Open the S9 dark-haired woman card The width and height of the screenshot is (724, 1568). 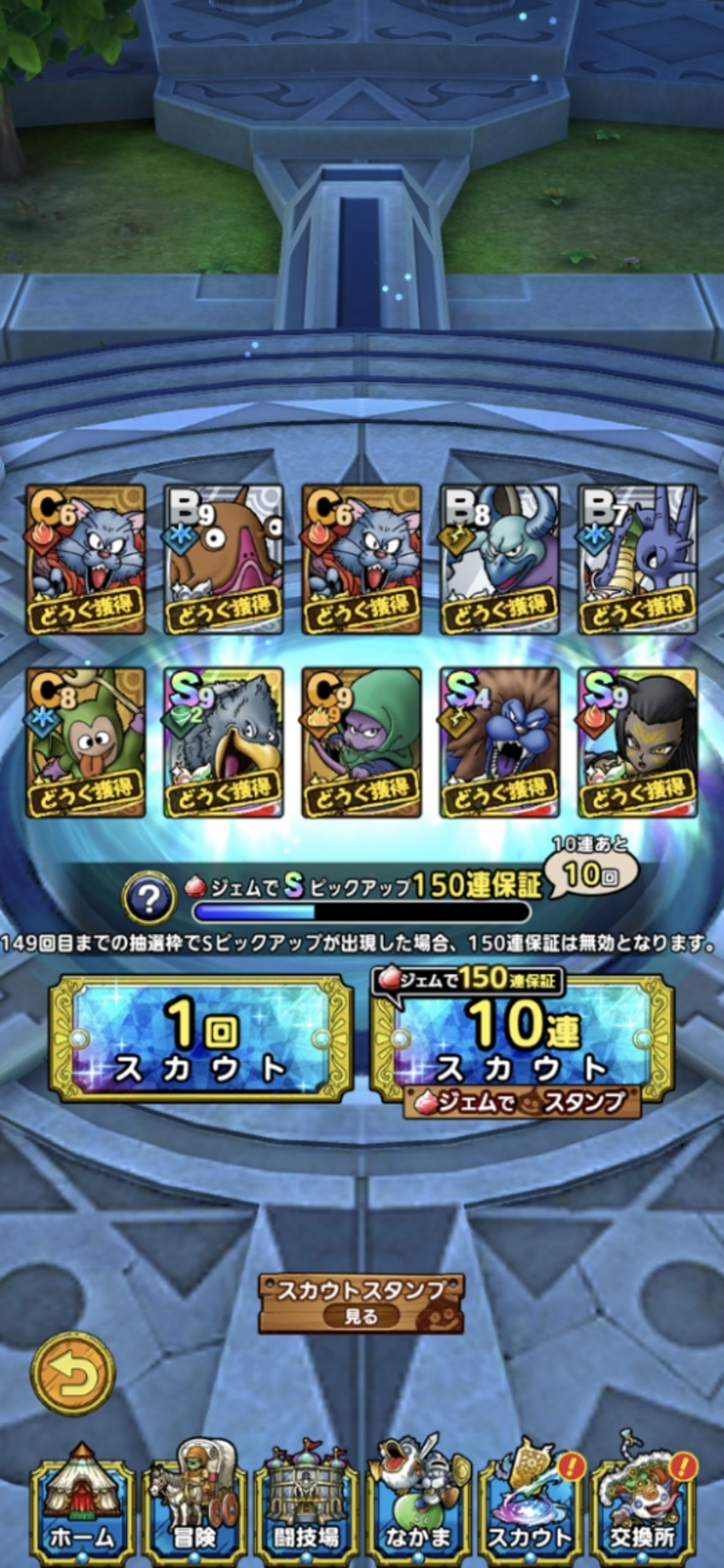point(638,742)
